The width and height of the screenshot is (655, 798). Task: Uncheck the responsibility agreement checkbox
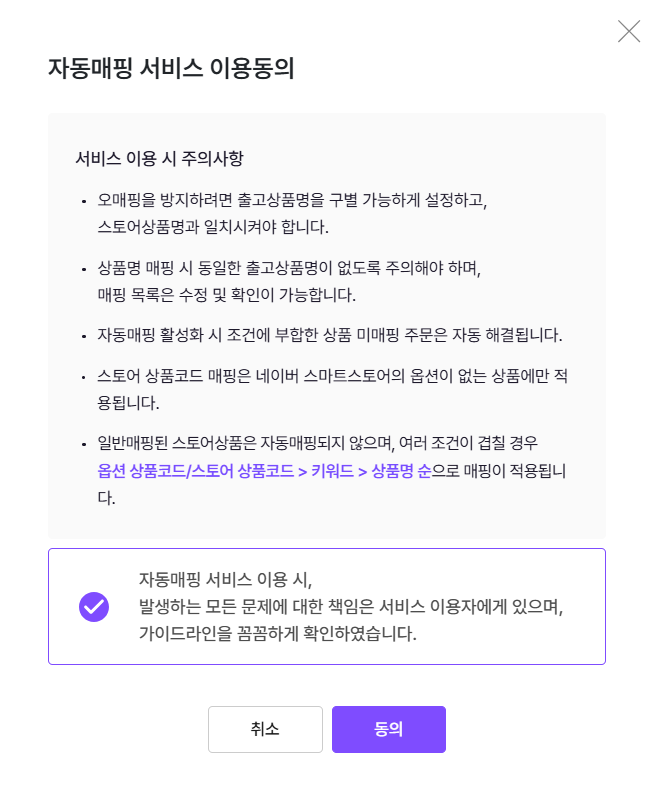coord(94,606)
